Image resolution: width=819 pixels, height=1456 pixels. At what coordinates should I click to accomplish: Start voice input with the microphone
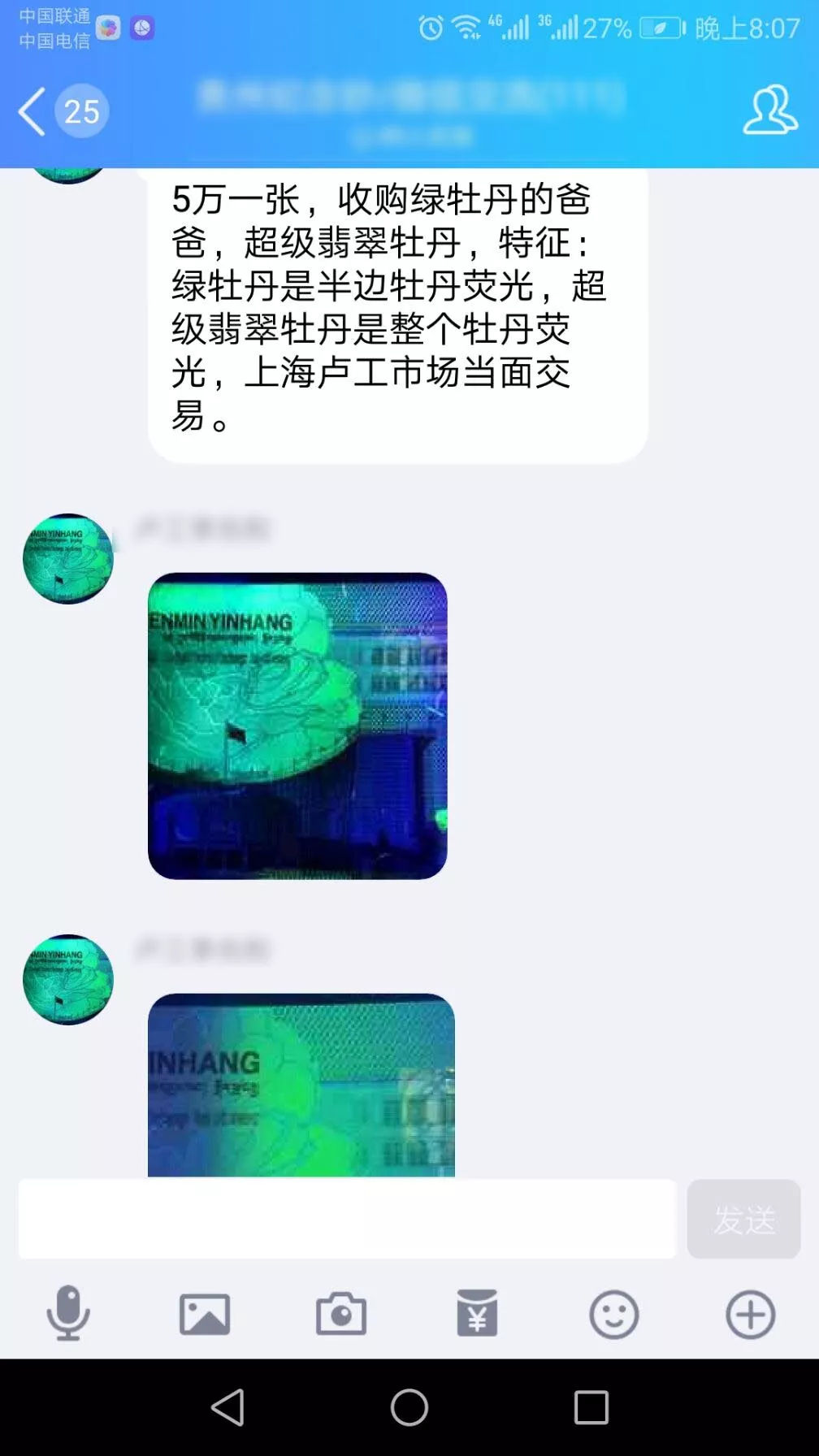[68, 1313]
